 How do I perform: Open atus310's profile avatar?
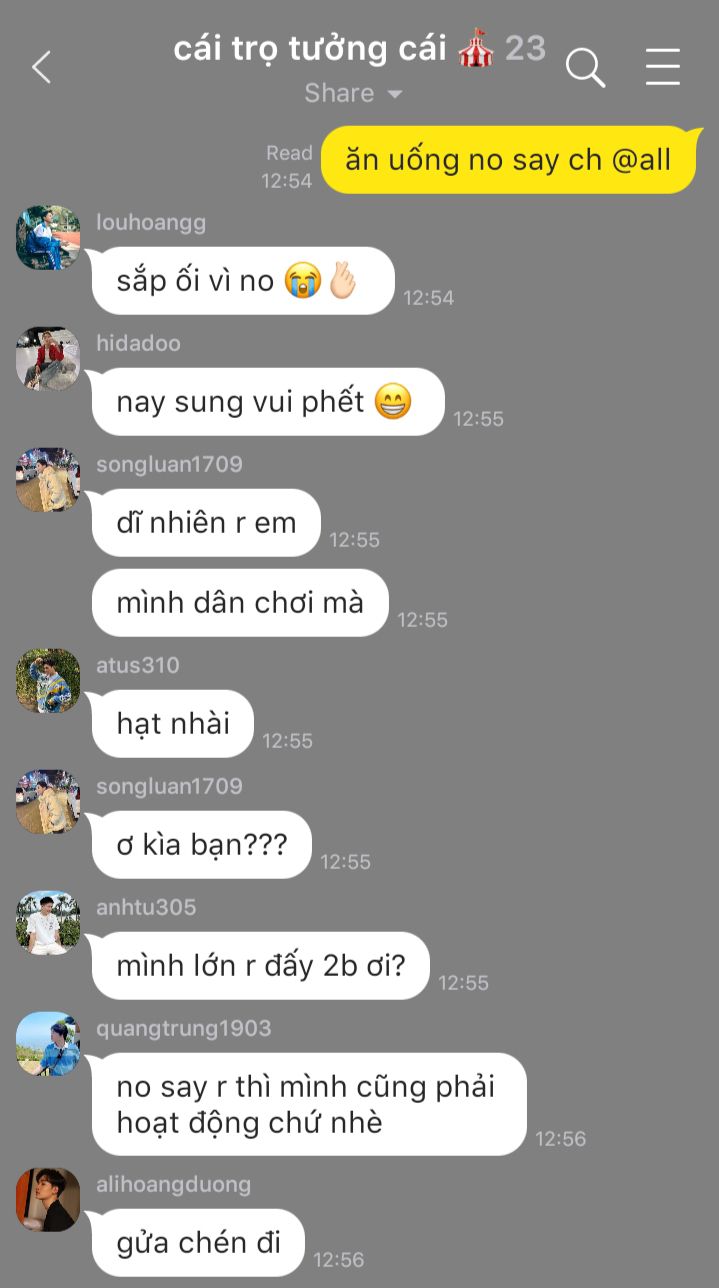48,681
